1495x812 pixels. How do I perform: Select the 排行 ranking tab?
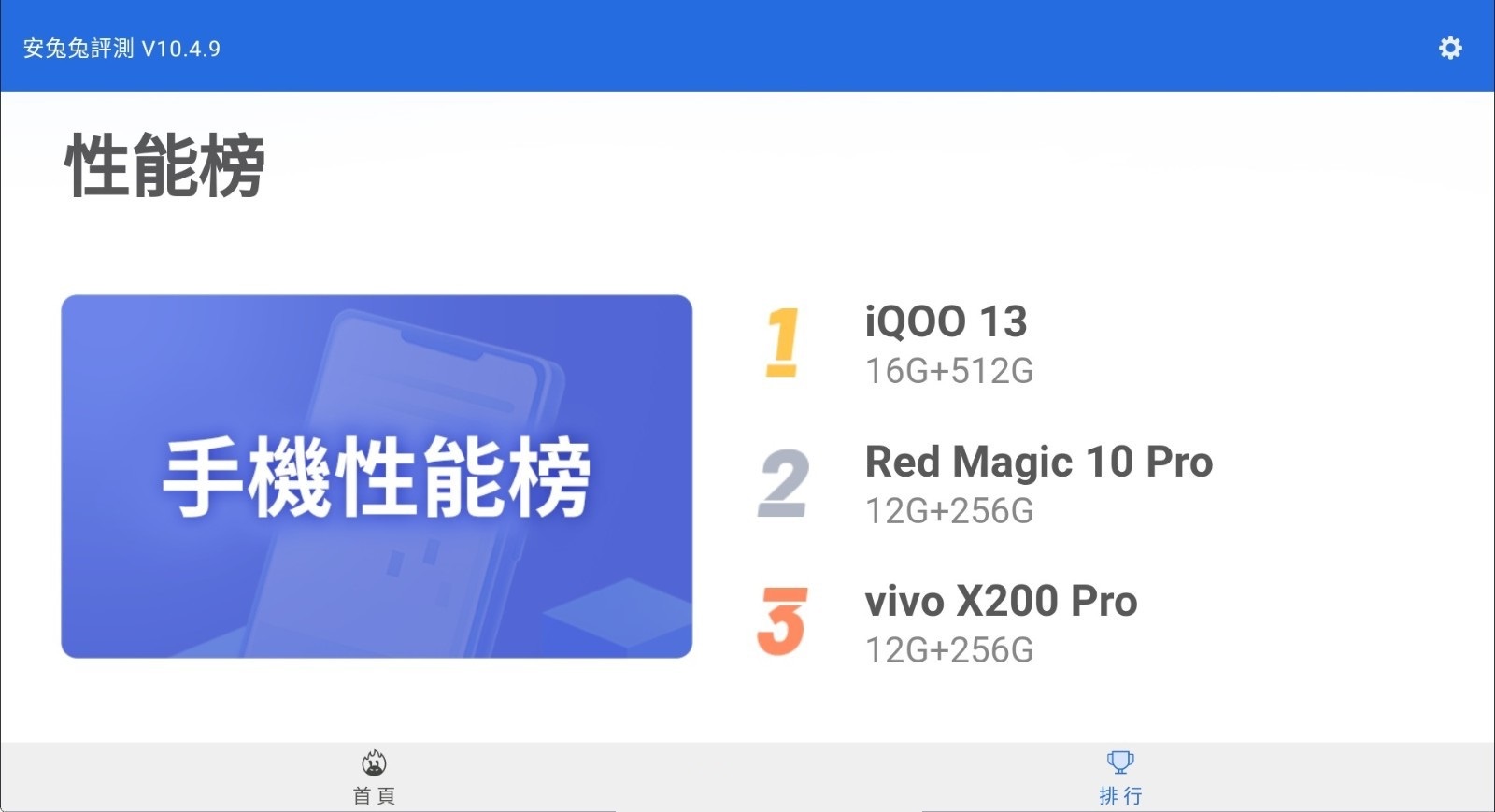click(x=1120, y=776)
